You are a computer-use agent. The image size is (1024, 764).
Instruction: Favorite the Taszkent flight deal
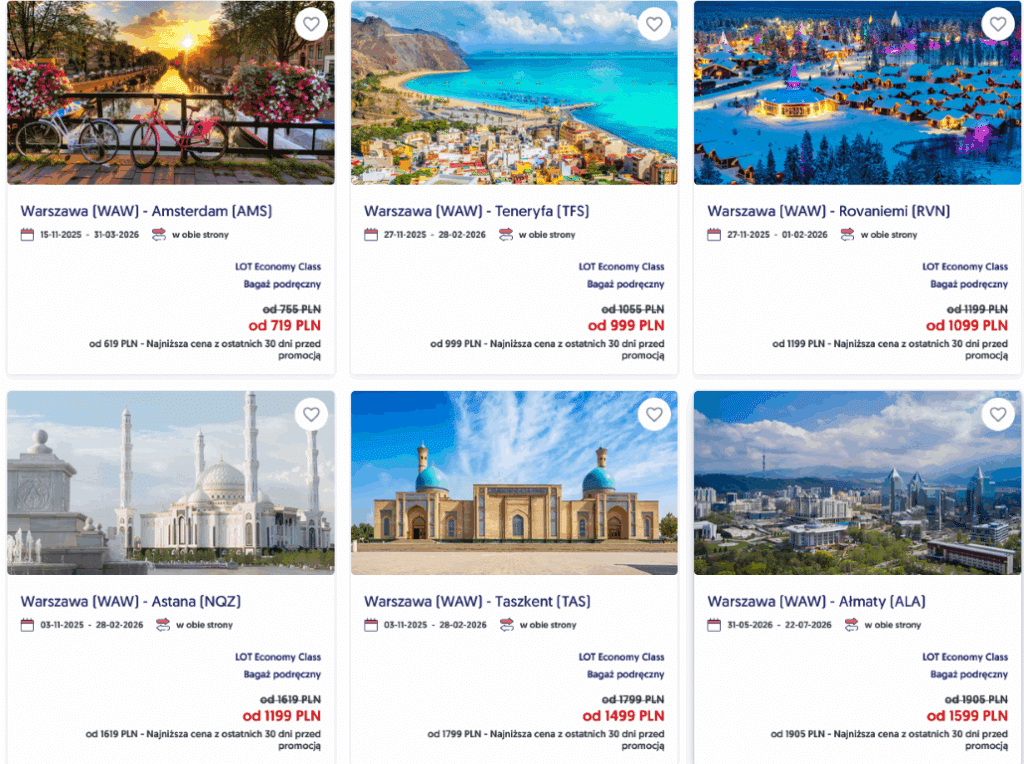(654, 414)
